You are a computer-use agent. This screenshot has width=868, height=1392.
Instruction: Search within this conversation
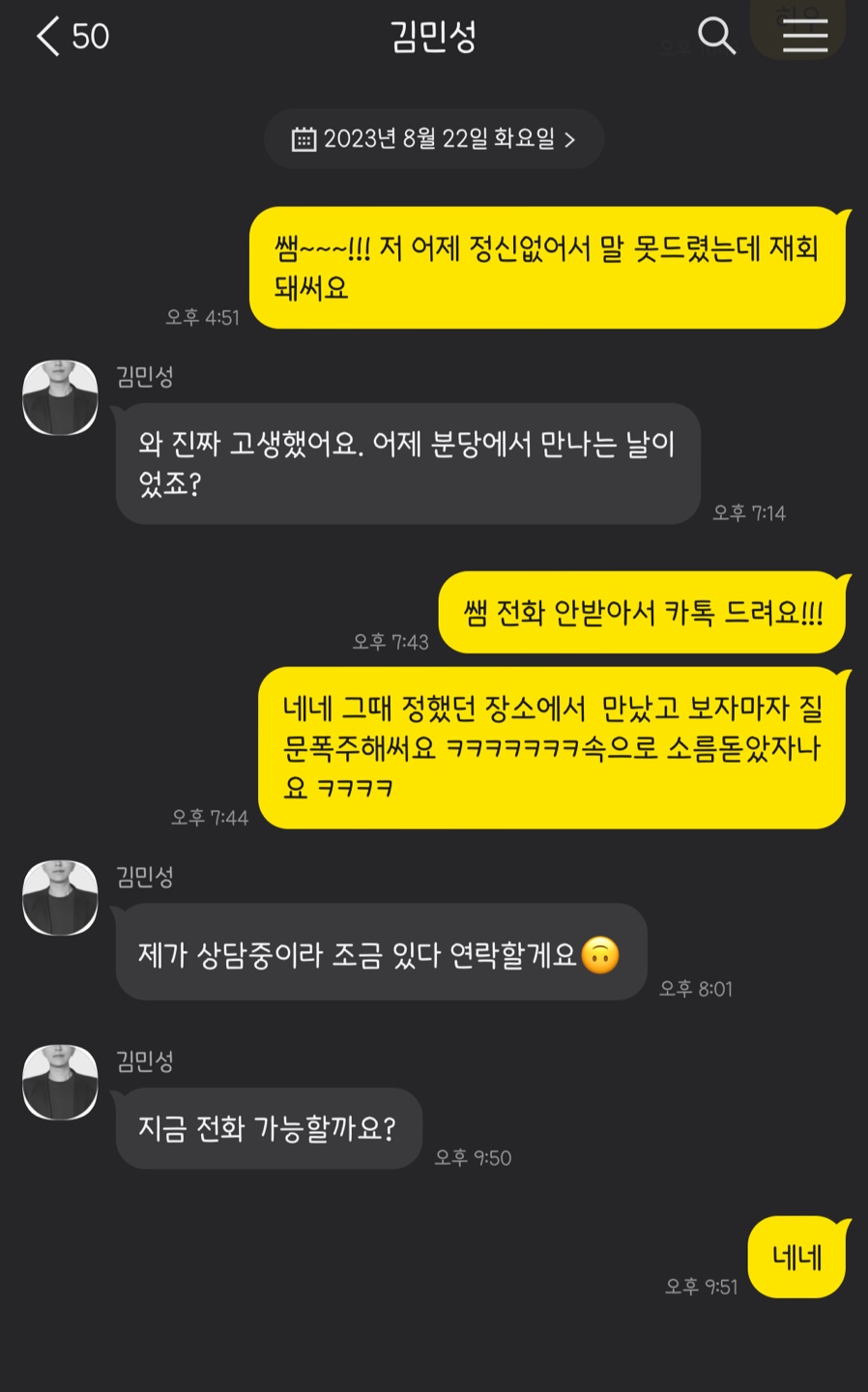[x=716, y=37]
